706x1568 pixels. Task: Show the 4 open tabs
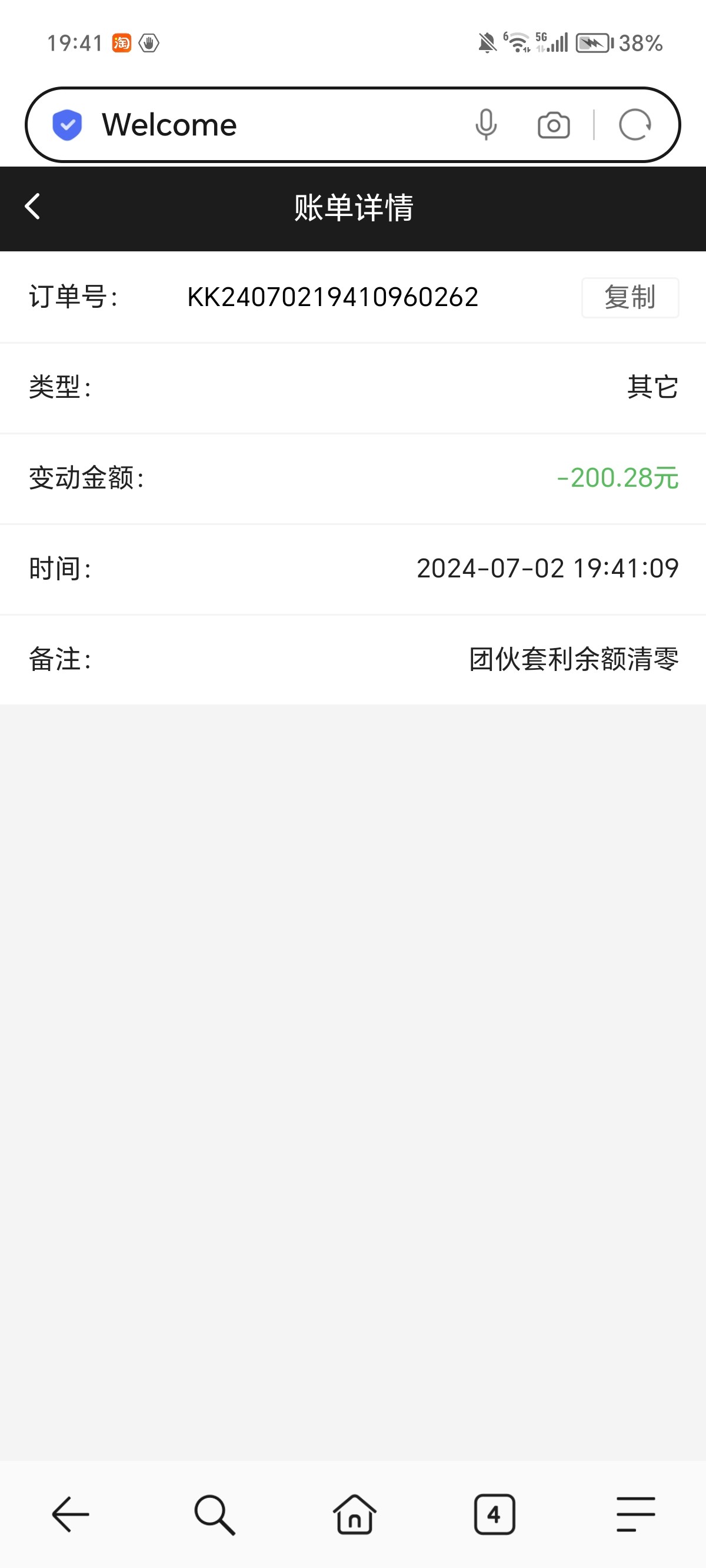(x=494, y=1514)
